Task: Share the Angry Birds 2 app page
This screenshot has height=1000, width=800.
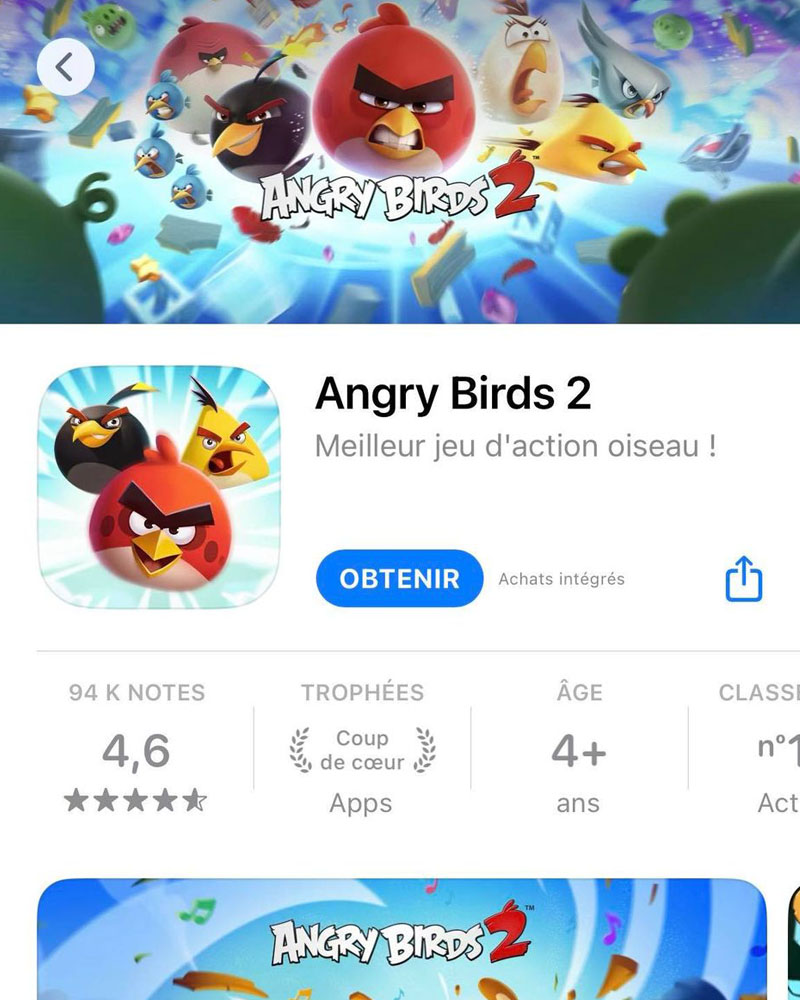Action: click(743, 579)
